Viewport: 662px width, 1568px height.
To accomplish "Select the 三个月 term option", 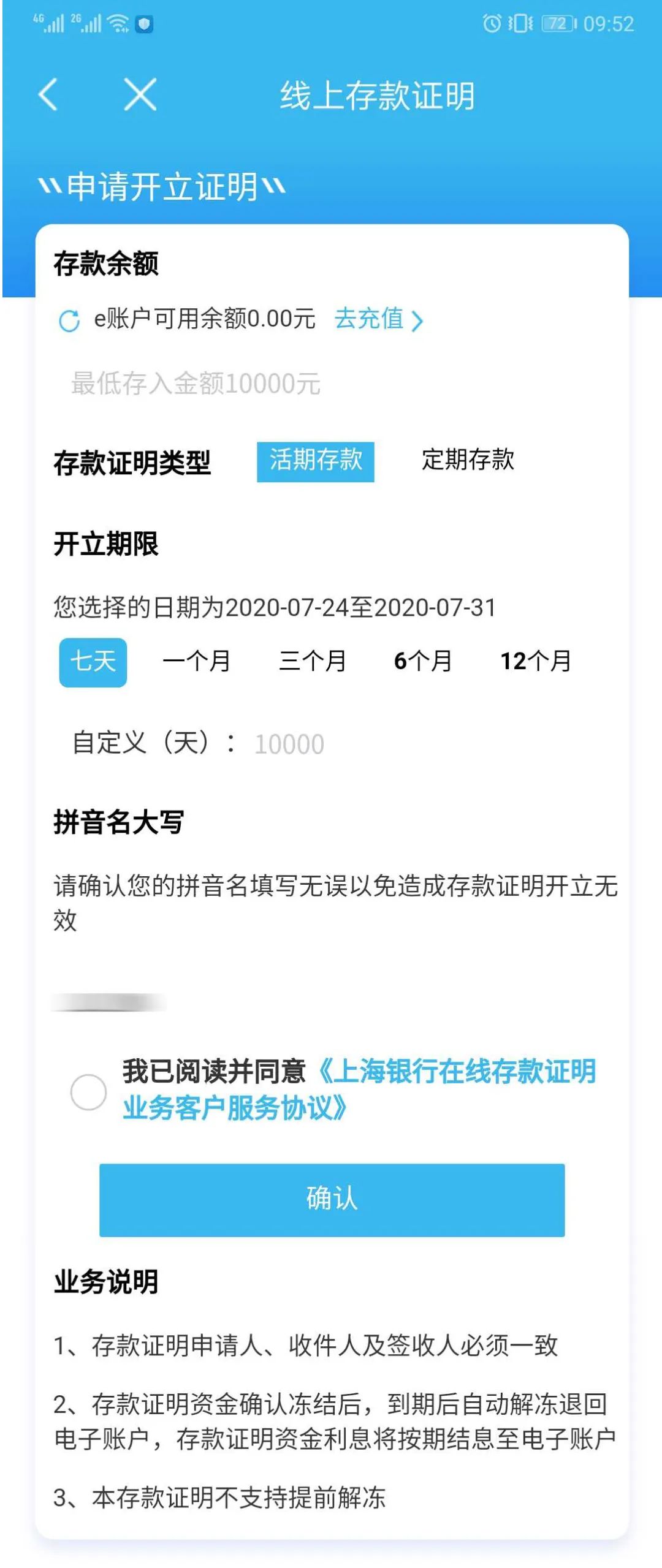I will (313, 661).
